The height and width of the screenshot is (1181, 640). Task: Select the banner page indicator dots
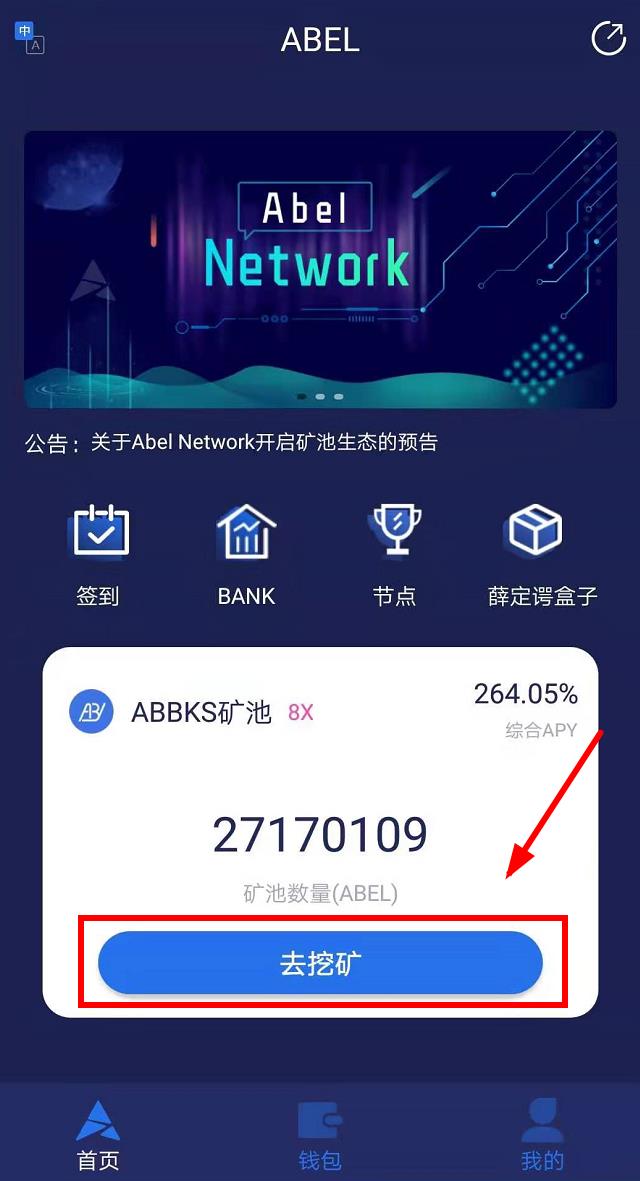pos(320,397)
